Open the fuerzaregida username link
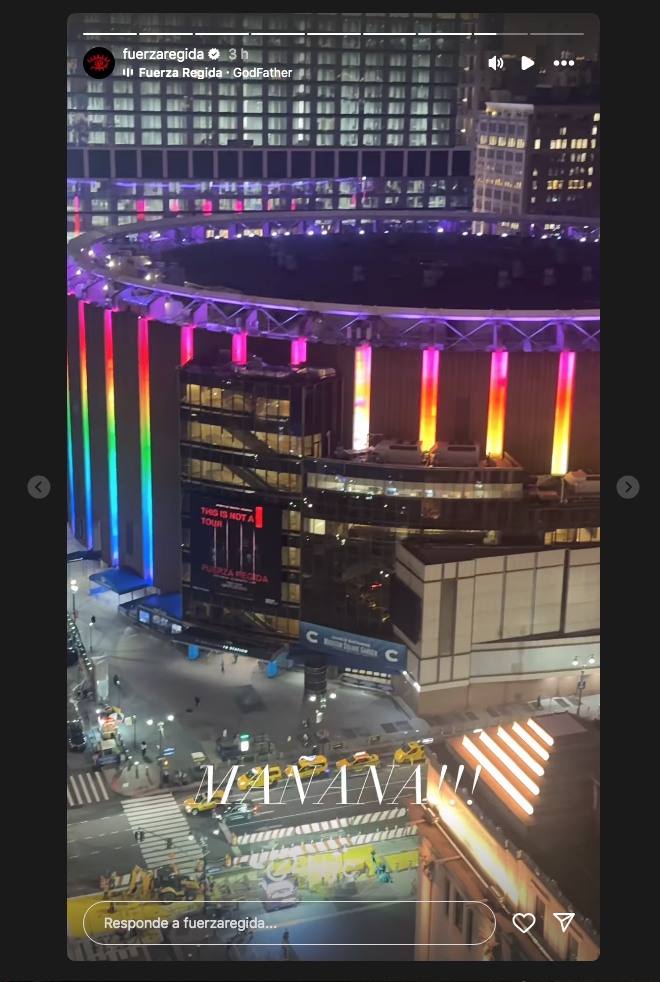The width and height of the screenshot is (660, 982). click(161, 53)
